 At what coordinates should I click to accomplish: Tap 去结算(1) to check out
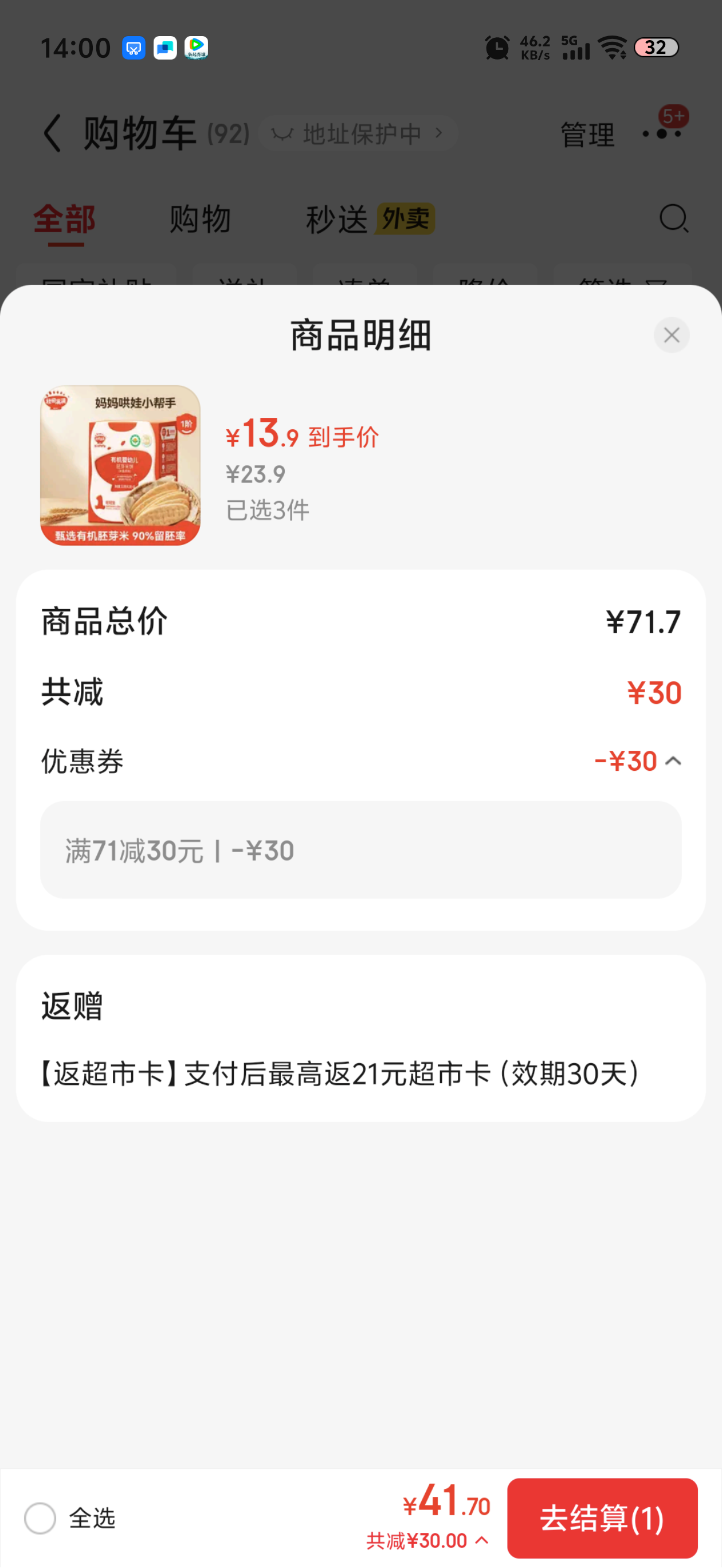click(602, 1518)
